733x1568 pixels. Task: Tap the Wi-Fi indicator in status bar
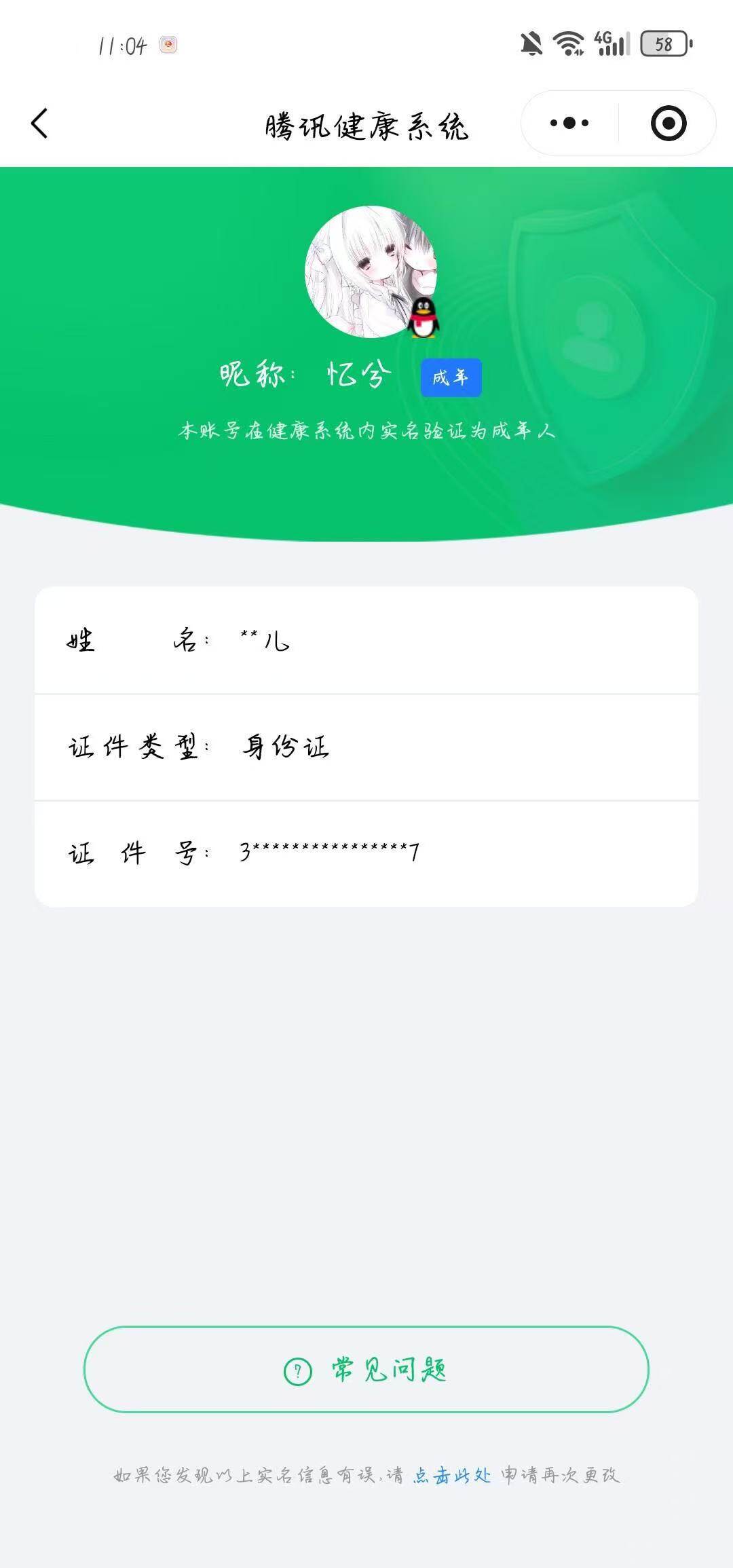[x=567, y=42]
